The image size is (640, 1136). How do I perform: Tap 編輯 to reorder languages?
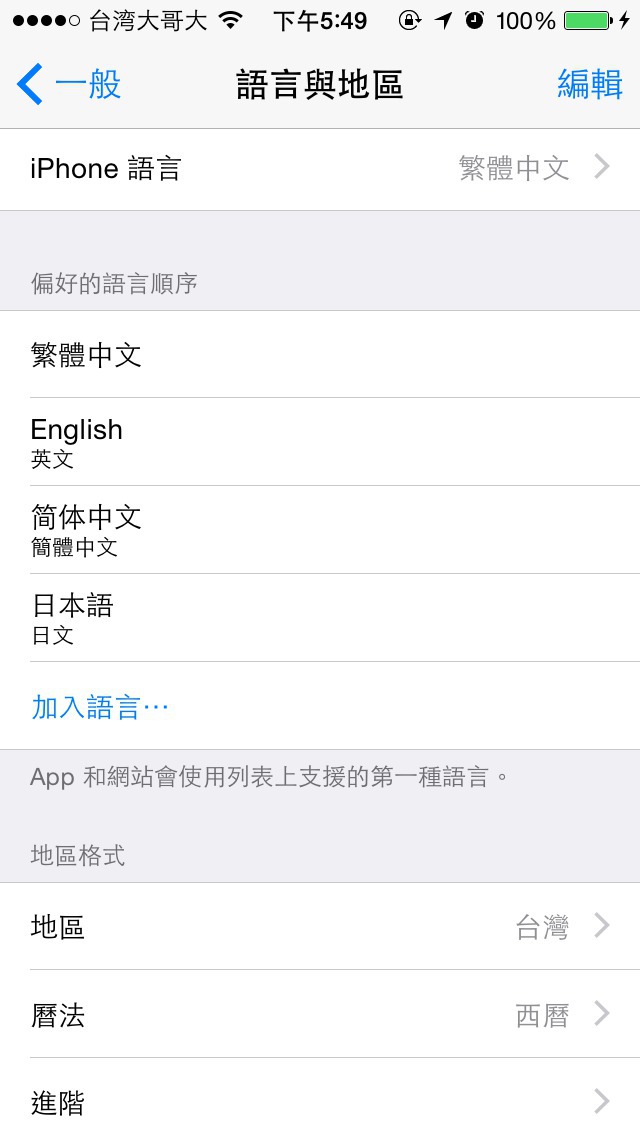pyautogui.click(x=589, y=85)
